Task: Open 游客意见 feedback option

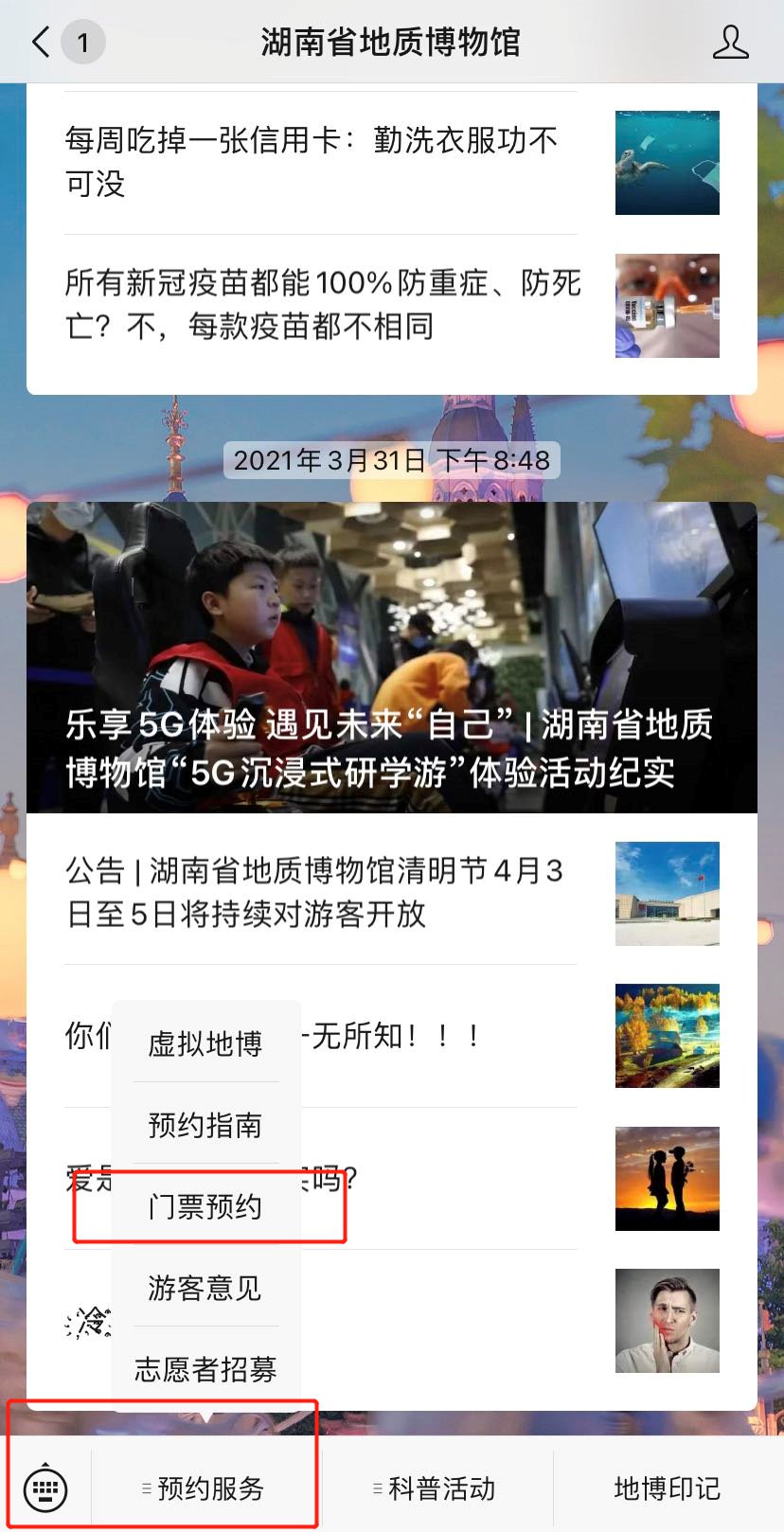Action: pyautogui.click(x=205, y=1288)
